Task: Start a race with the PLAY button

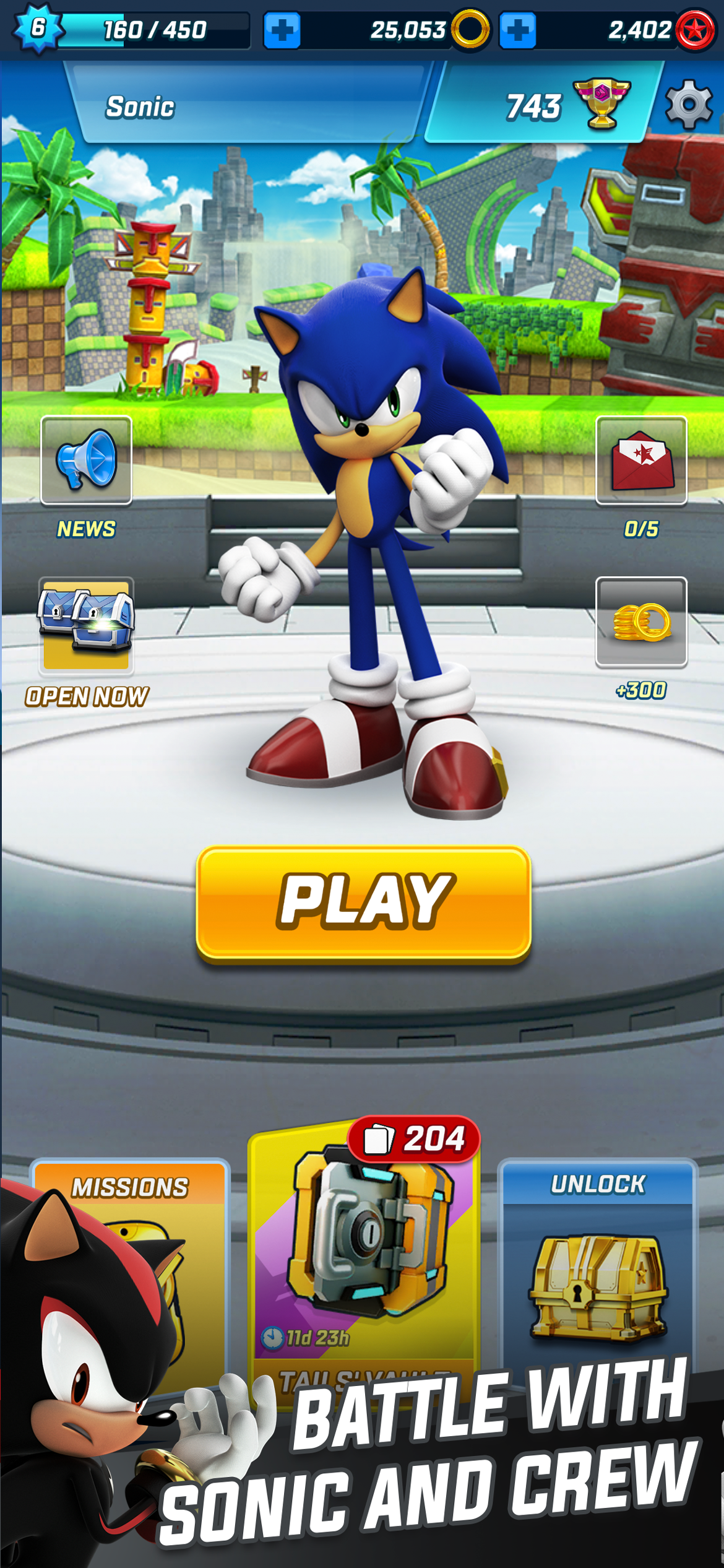Action: pos(363,902)
